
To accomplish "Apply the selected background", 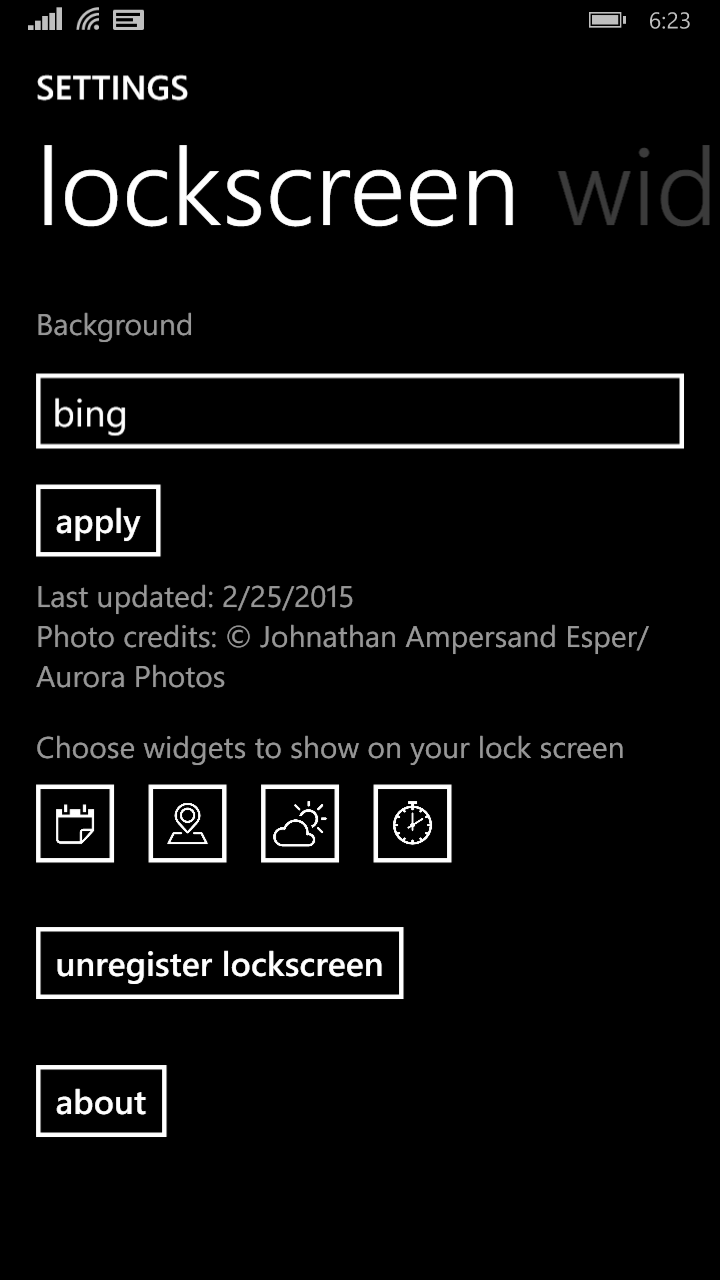I will pos(98,521).
